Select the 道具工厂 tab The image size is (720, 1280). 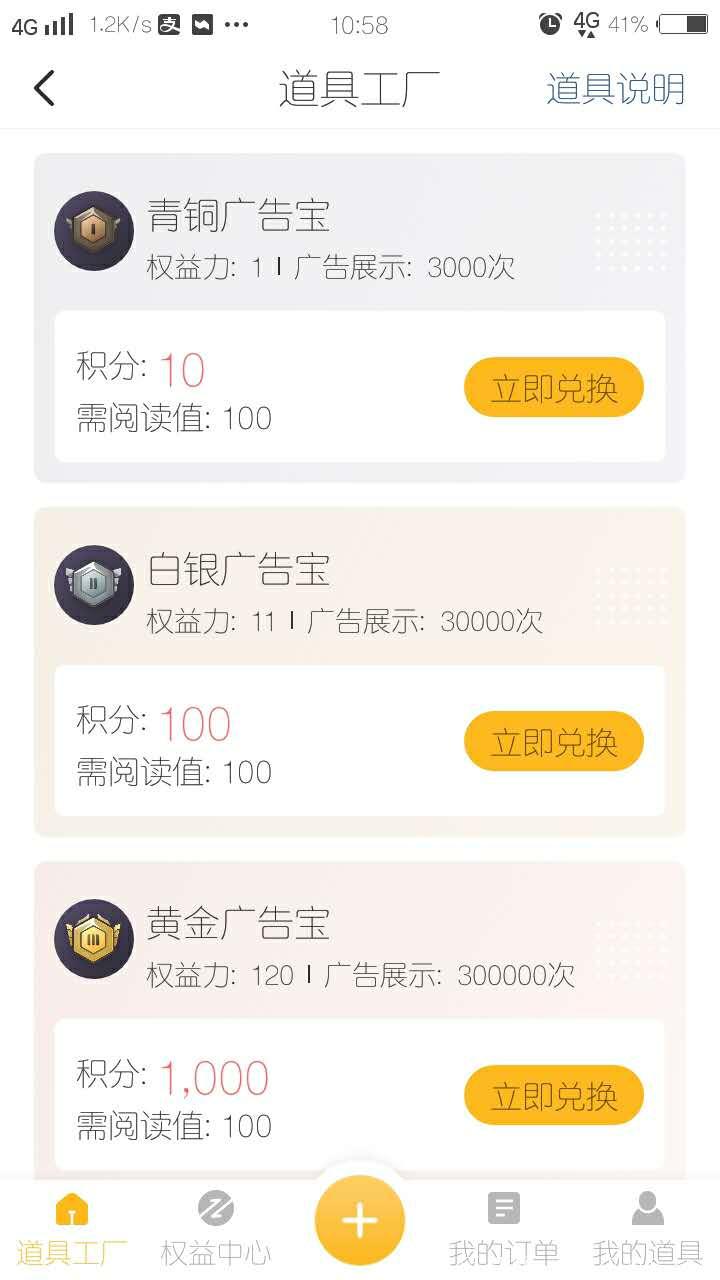click(72, 1229)
